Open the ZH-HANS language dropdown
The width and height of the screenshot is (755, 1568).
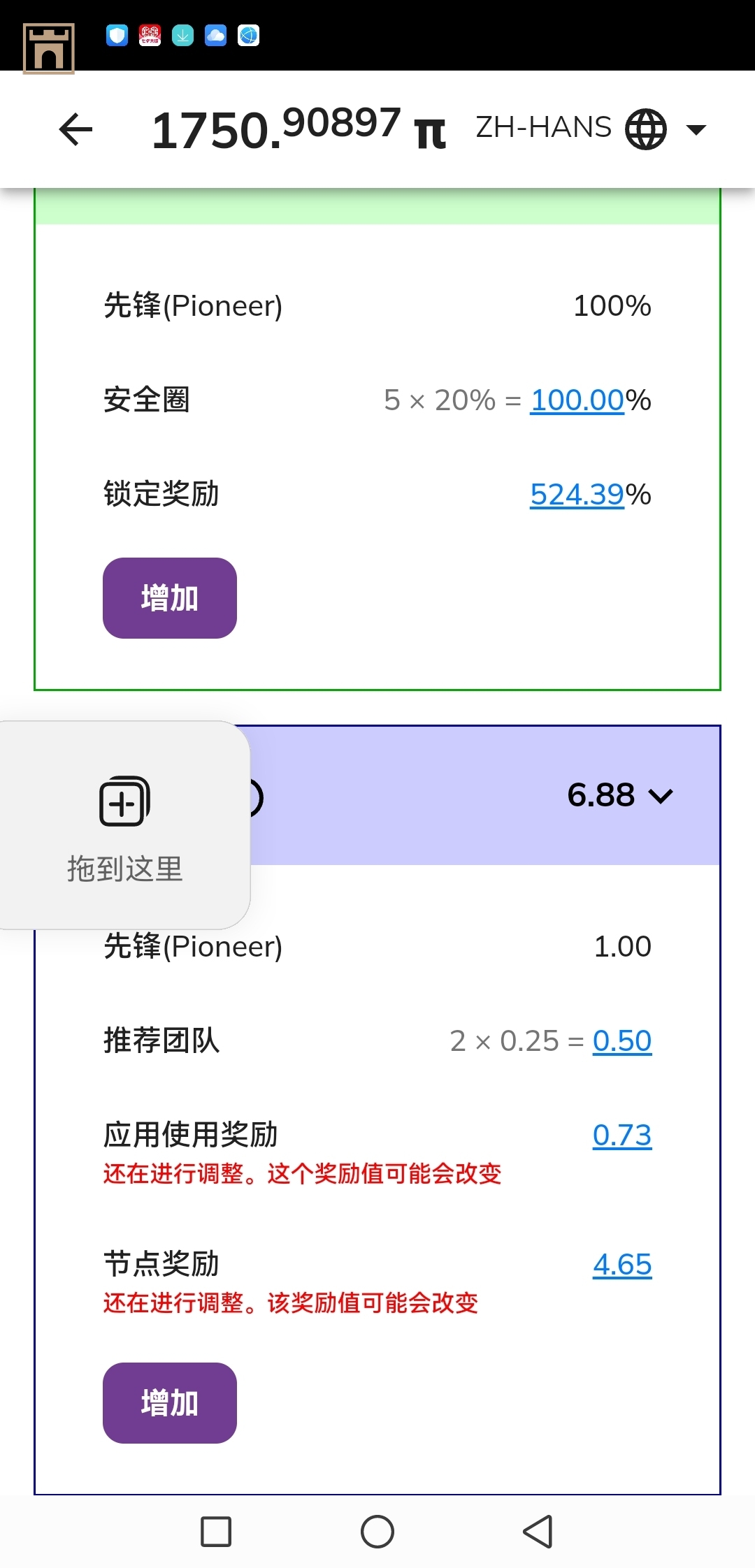(591, 129)
